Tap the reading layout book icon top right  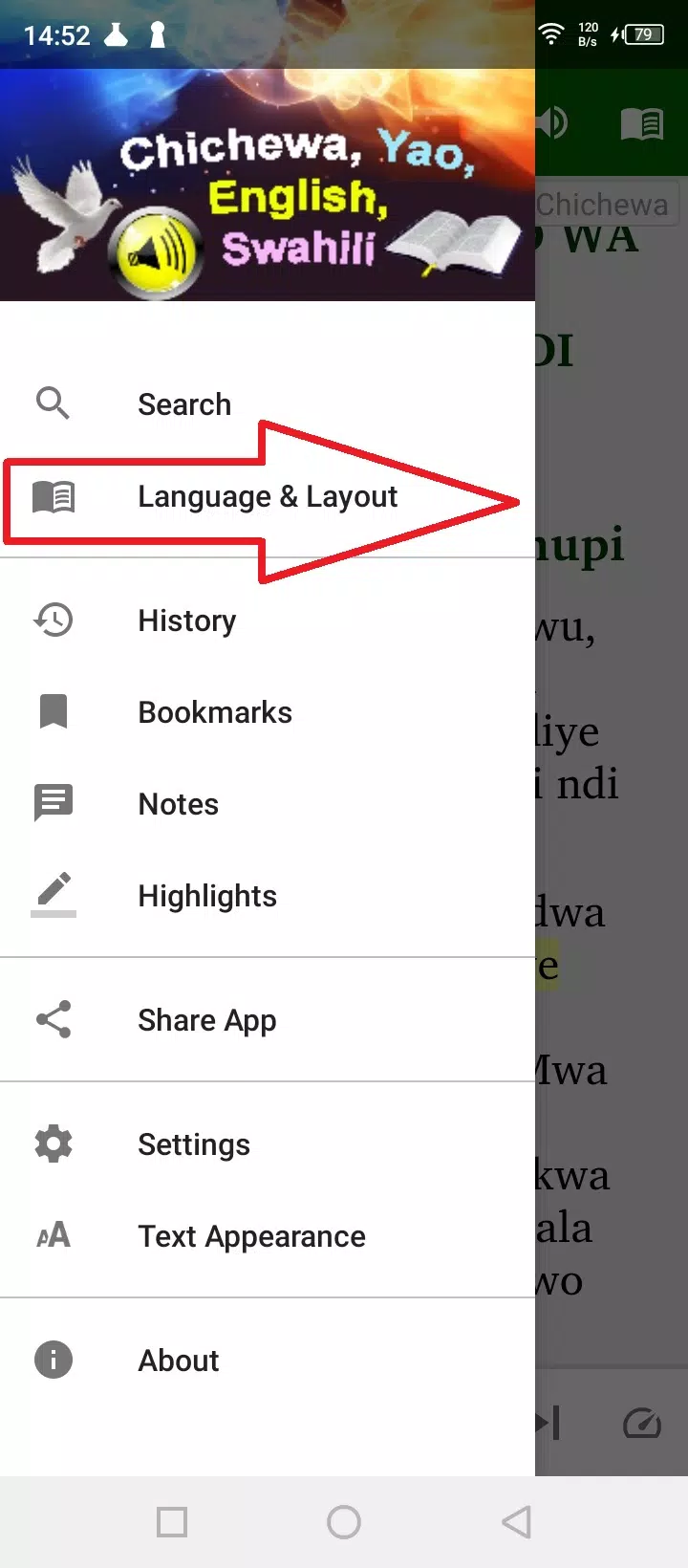642,122
